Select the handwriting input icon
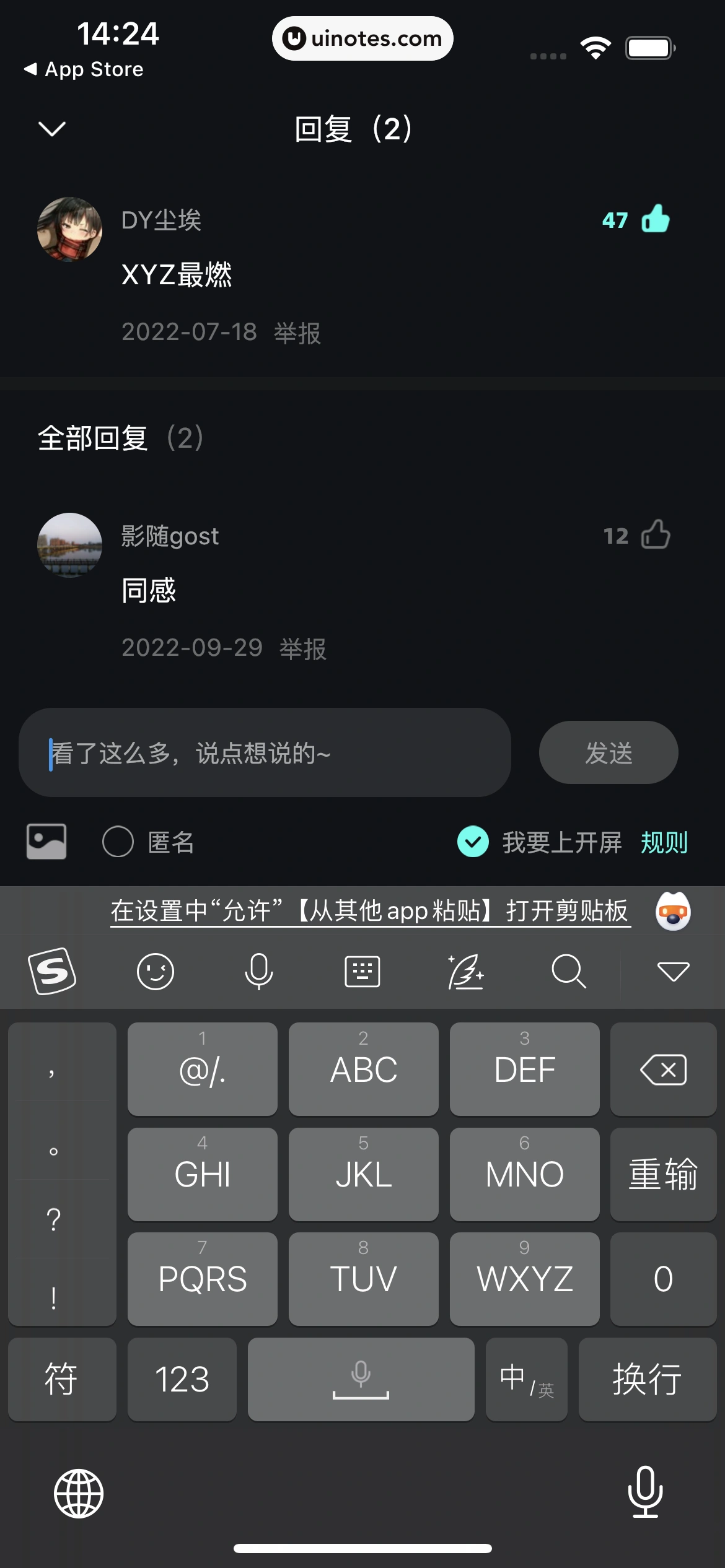This screenshot has width=725, height=1568. [467, 971]
